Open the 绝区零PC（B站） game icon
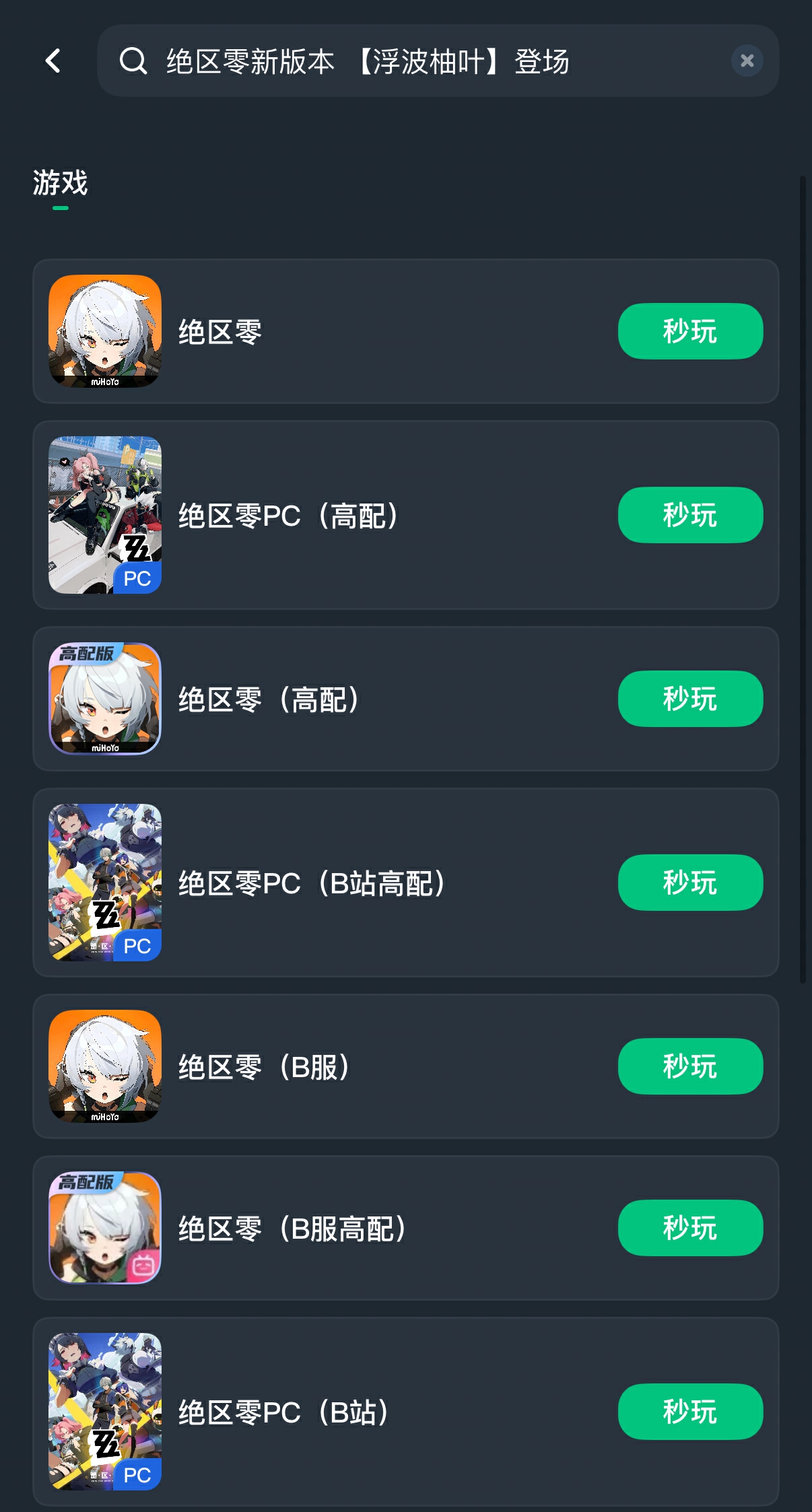The height and width of the screenshot is (1512, 812). click(x=105, y=1412)
